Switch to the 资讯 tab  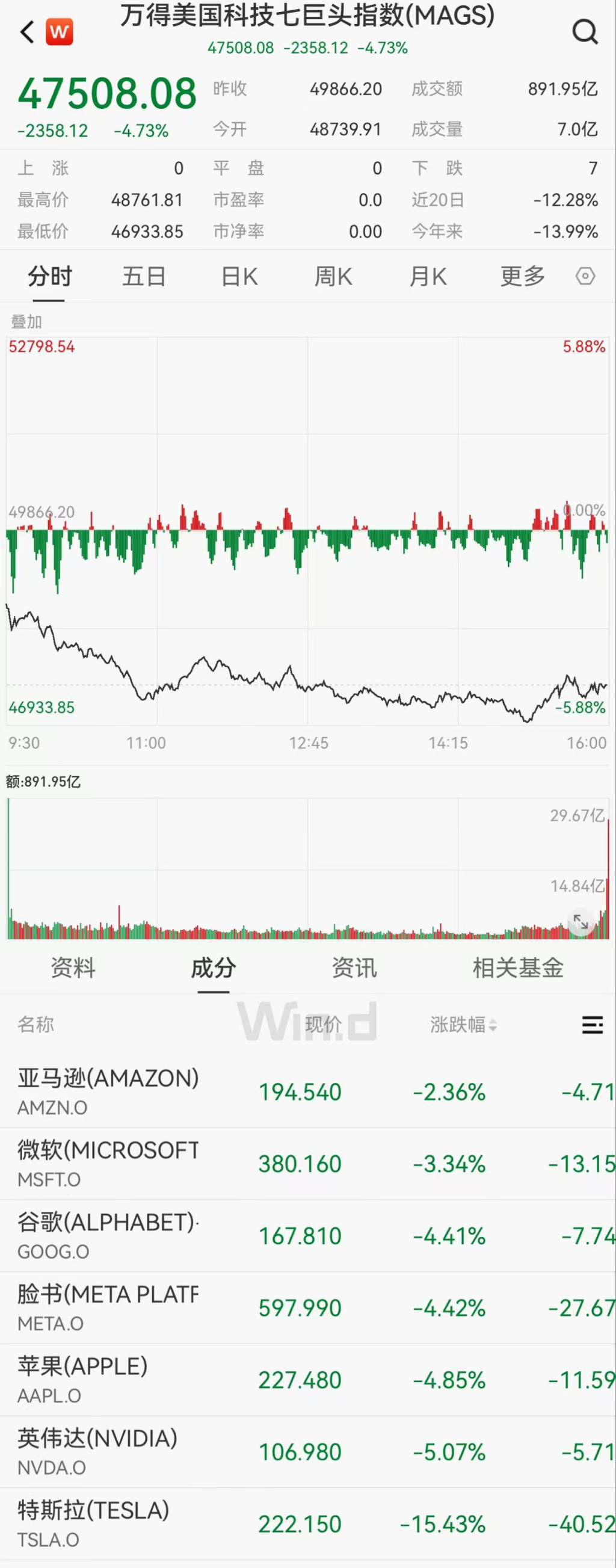[354, 968]
